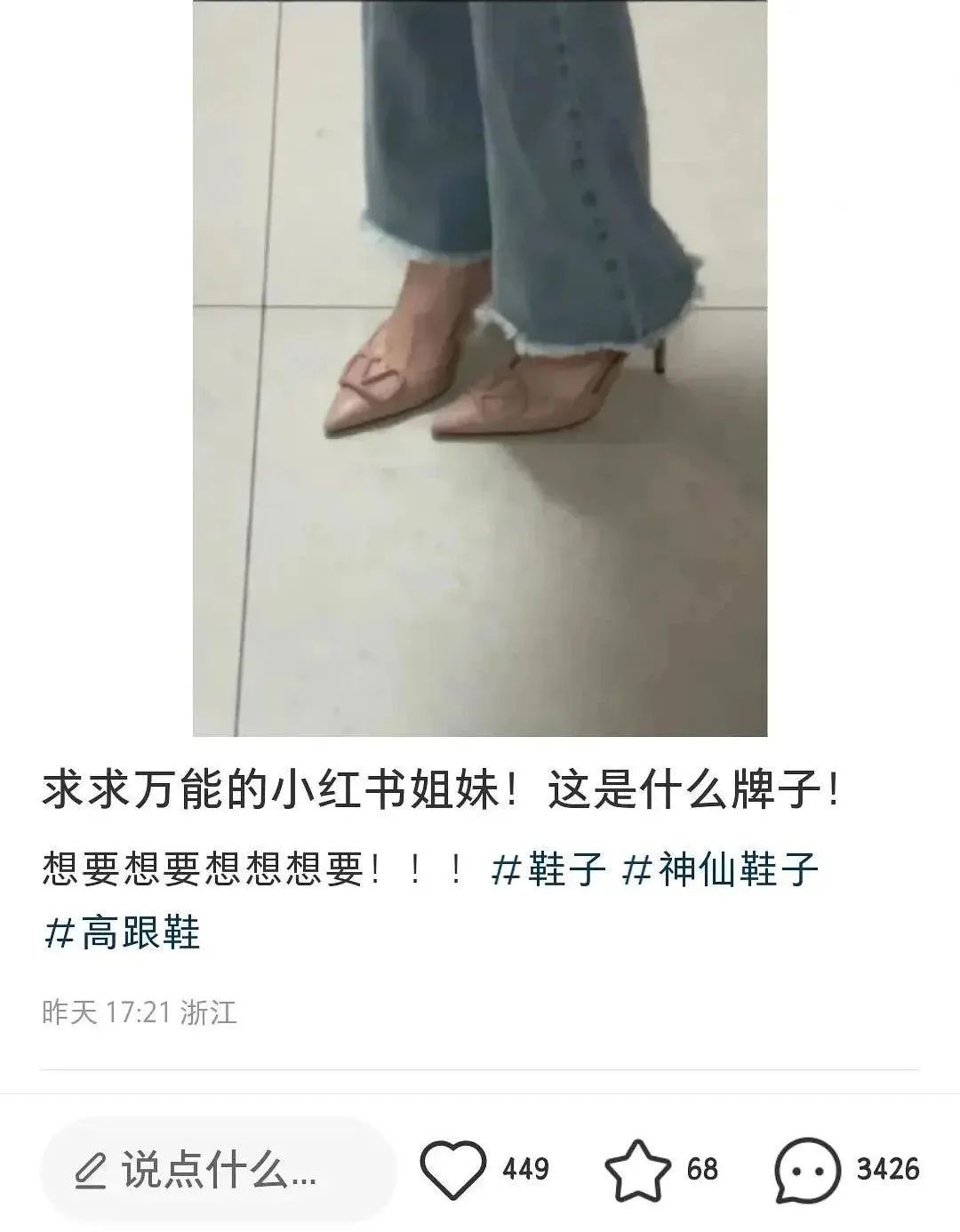Open the #神仙鞋子 hashtag
Image resolution: width=960 pixels, height=1232 pixels.
pyautogui.click(x=718, y=868)
